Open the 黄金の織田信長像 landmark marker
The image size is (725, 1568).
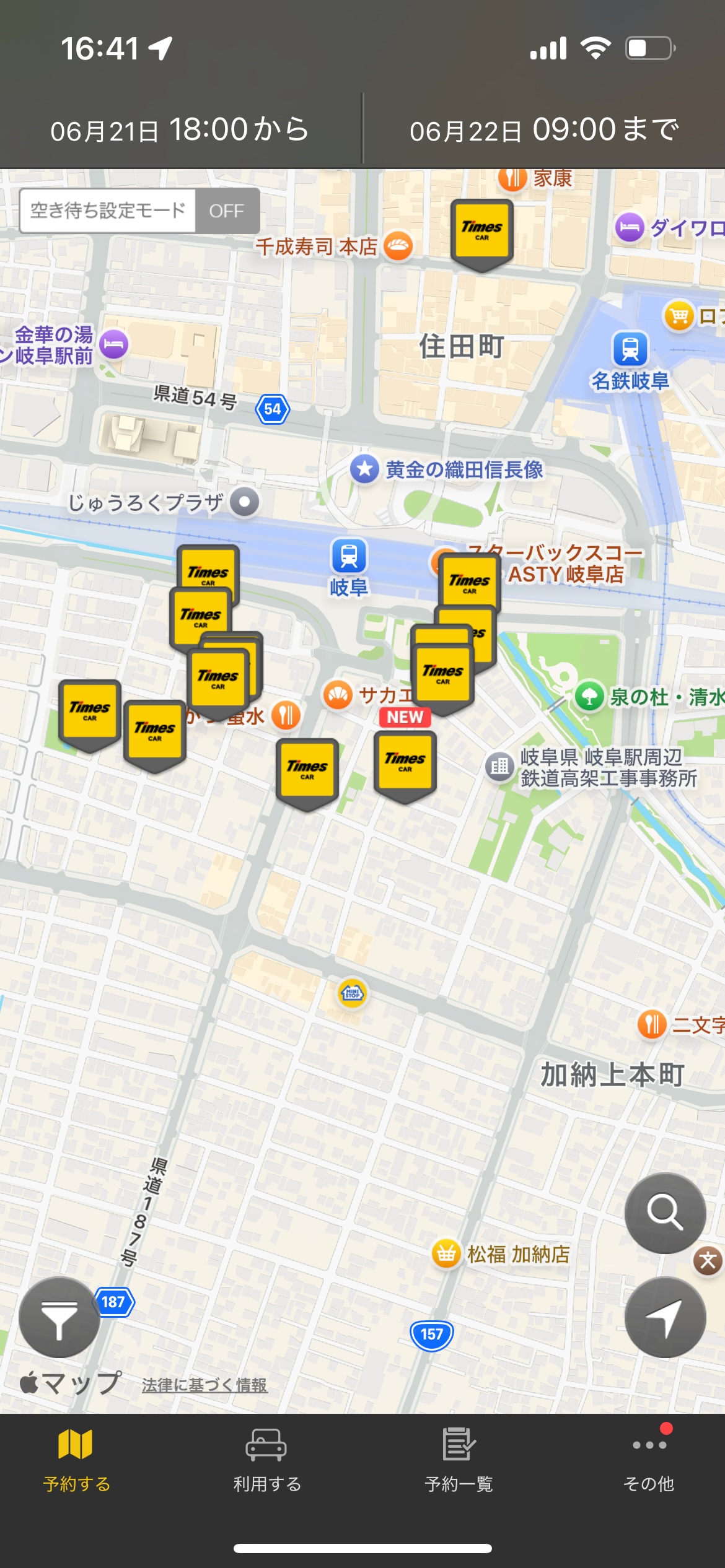[365, 469]
